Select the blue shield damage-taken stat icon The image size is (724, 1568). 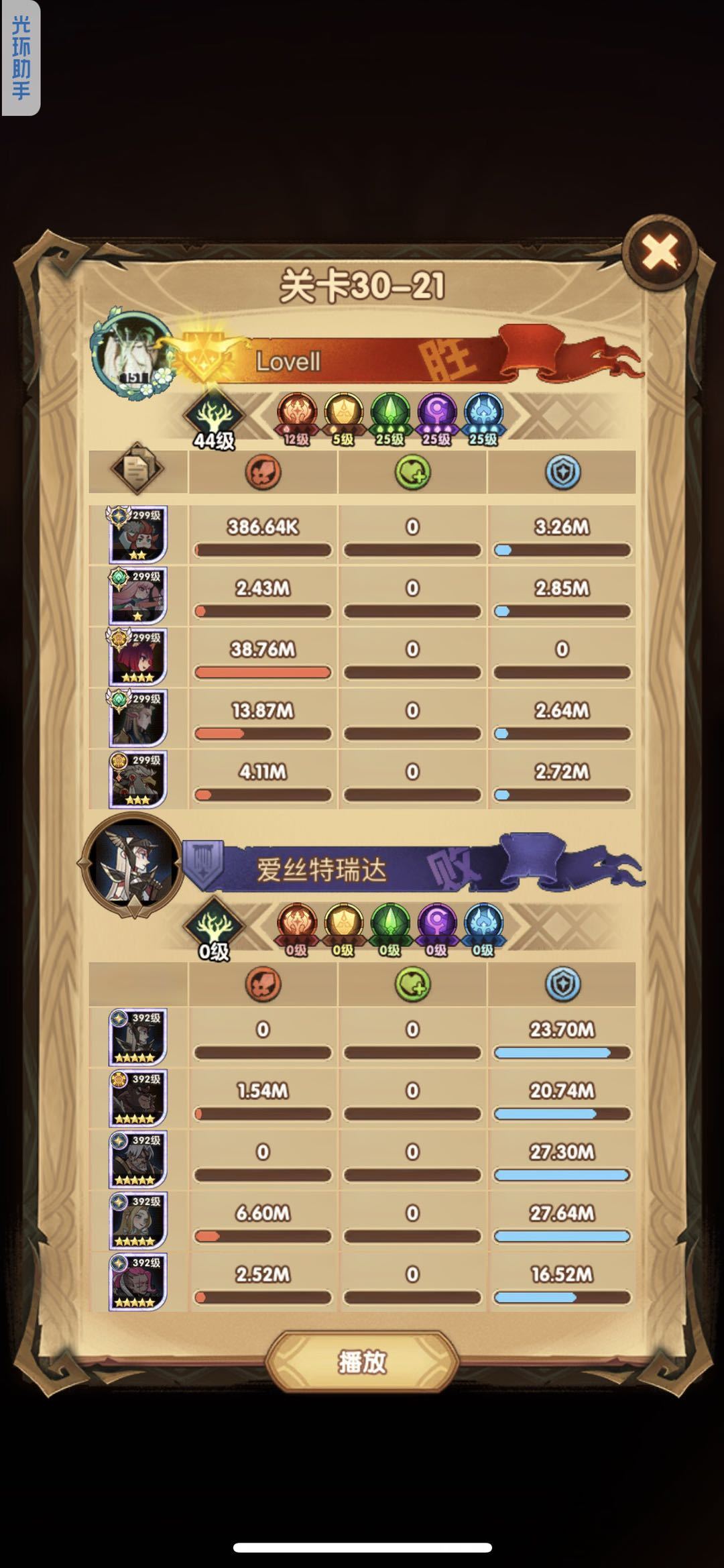(x=562, y=473)
